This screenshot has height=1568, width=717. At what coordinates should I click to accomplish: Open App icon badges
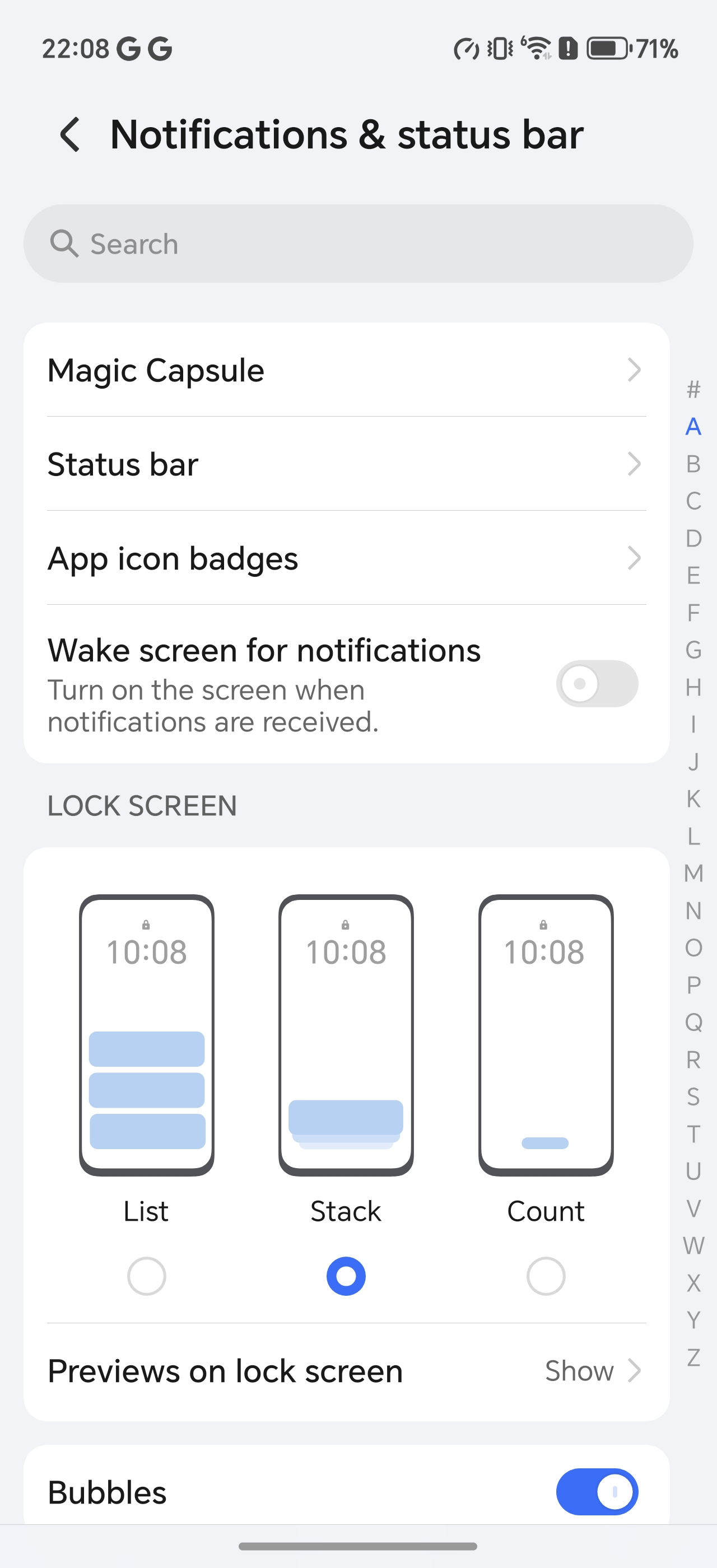pyautogui.click(x=346, y=558)
